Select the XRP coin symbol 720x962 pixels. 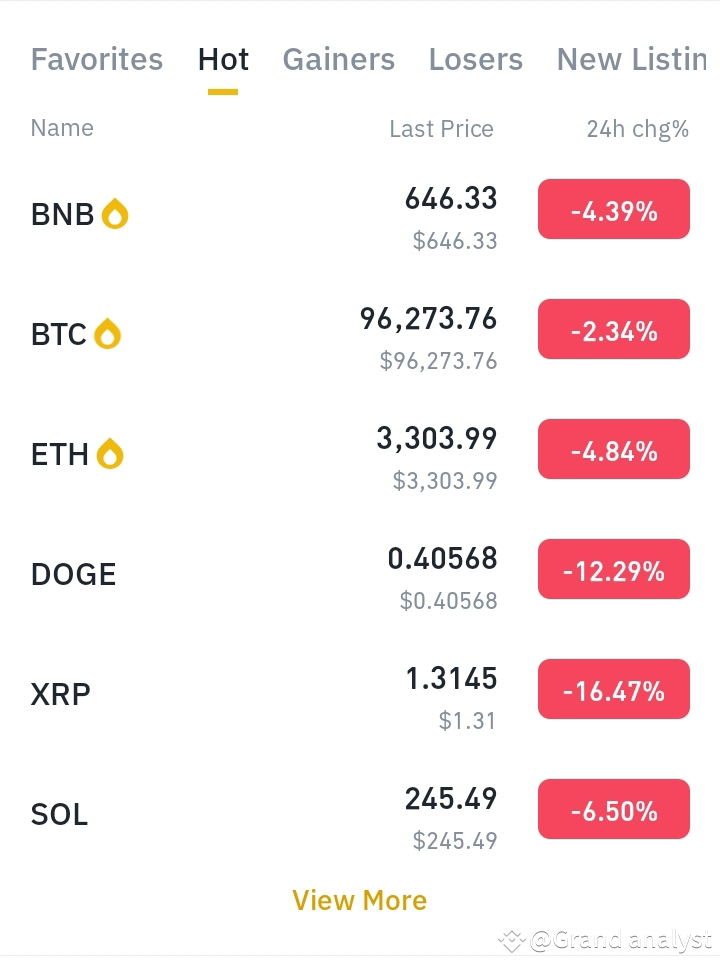(x=60, y=692)
